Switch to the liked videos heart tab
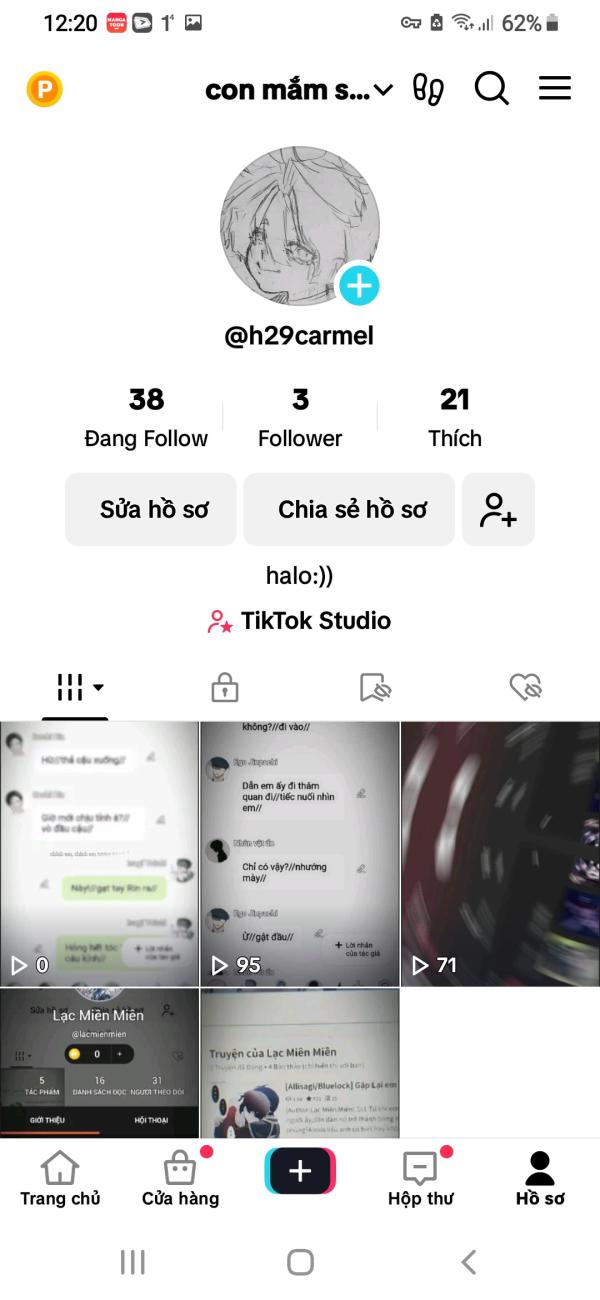The height and width of the screenshot is (1300, 600). tap(525, 687)
